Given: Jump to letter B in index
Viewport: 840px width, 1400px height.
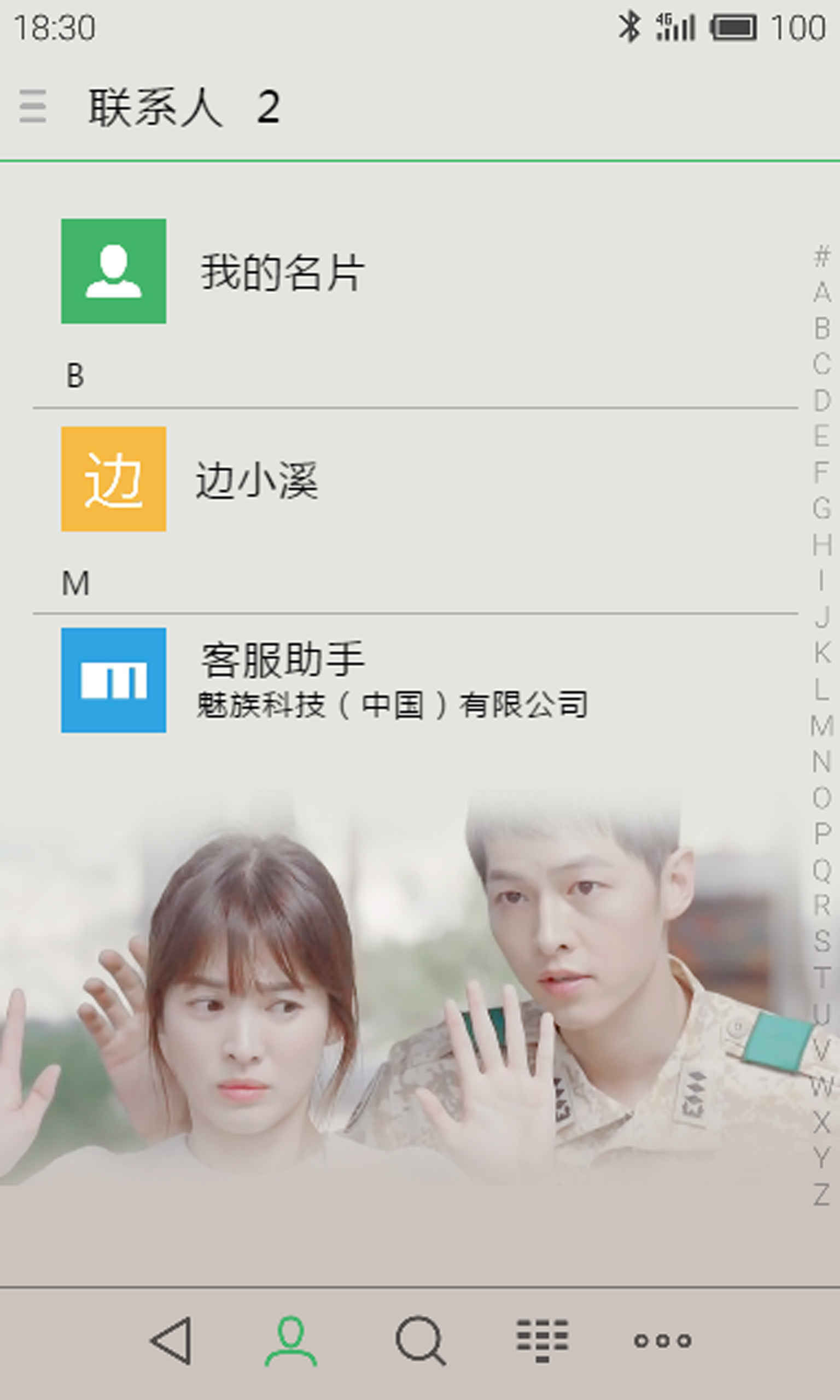Looking at the screenshot, I should (x=822, y=328).
